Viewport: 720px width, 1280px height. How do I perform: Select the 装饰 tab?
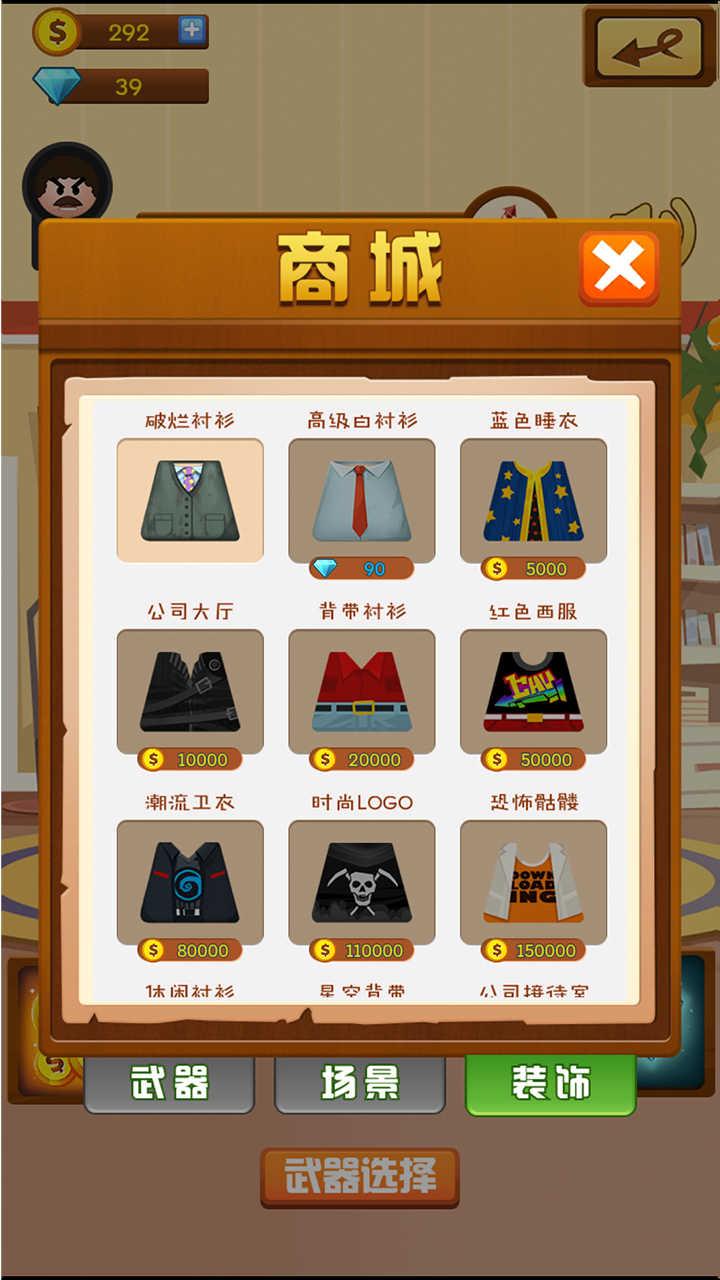(x=550, y=1082)
